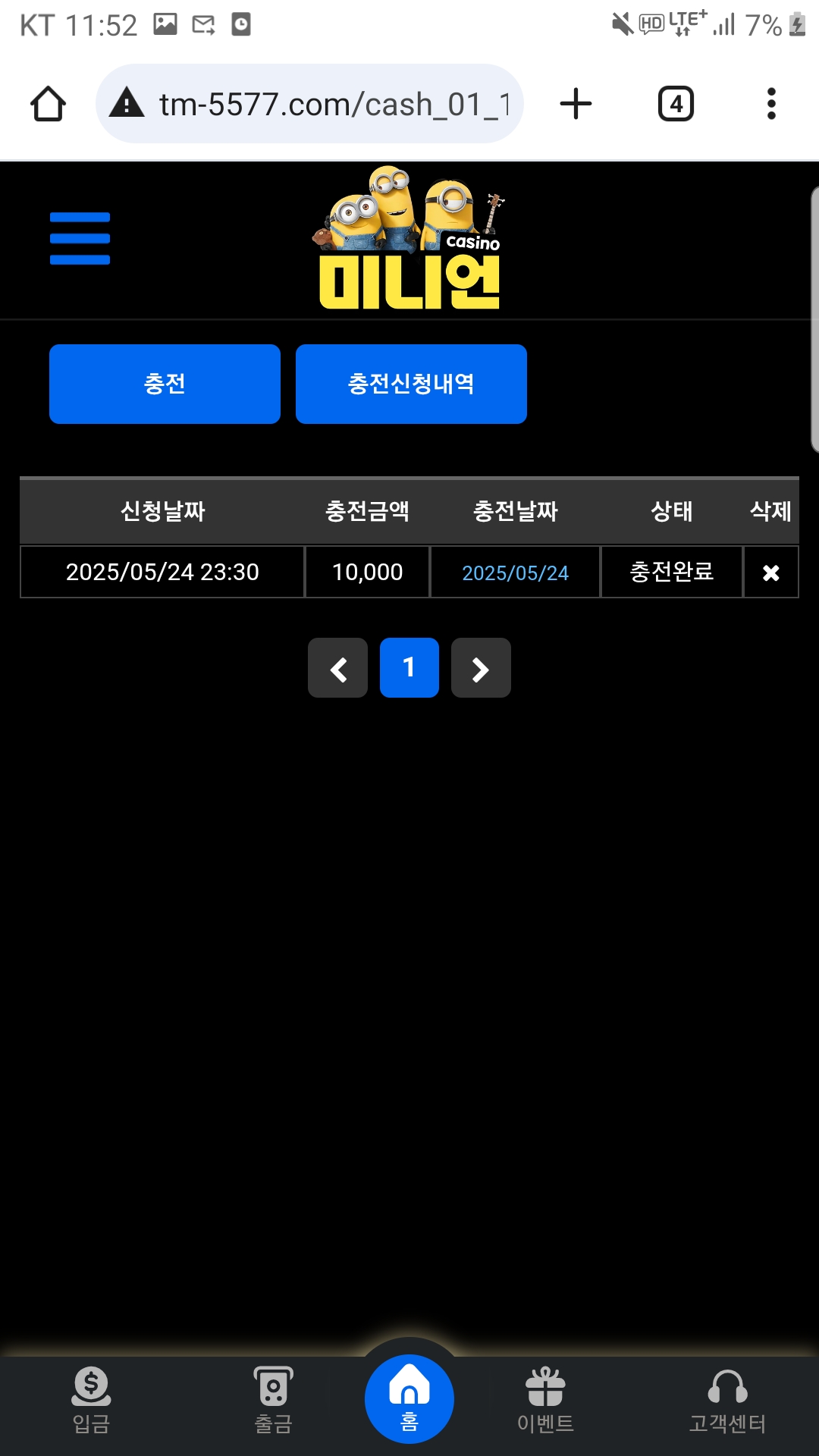The image size is (819, 1456).
Task: Select page 1 in pagination
Action: tap(409, 668)
